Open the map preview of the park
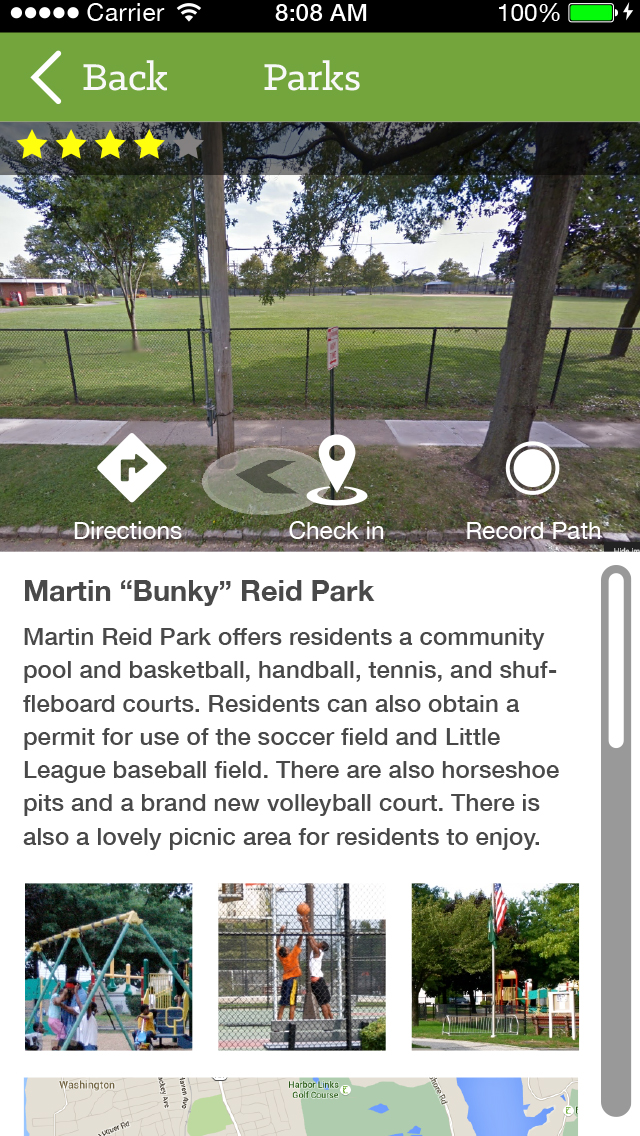The height and width of the screenshot is (1136, 640). point(302,1106)
